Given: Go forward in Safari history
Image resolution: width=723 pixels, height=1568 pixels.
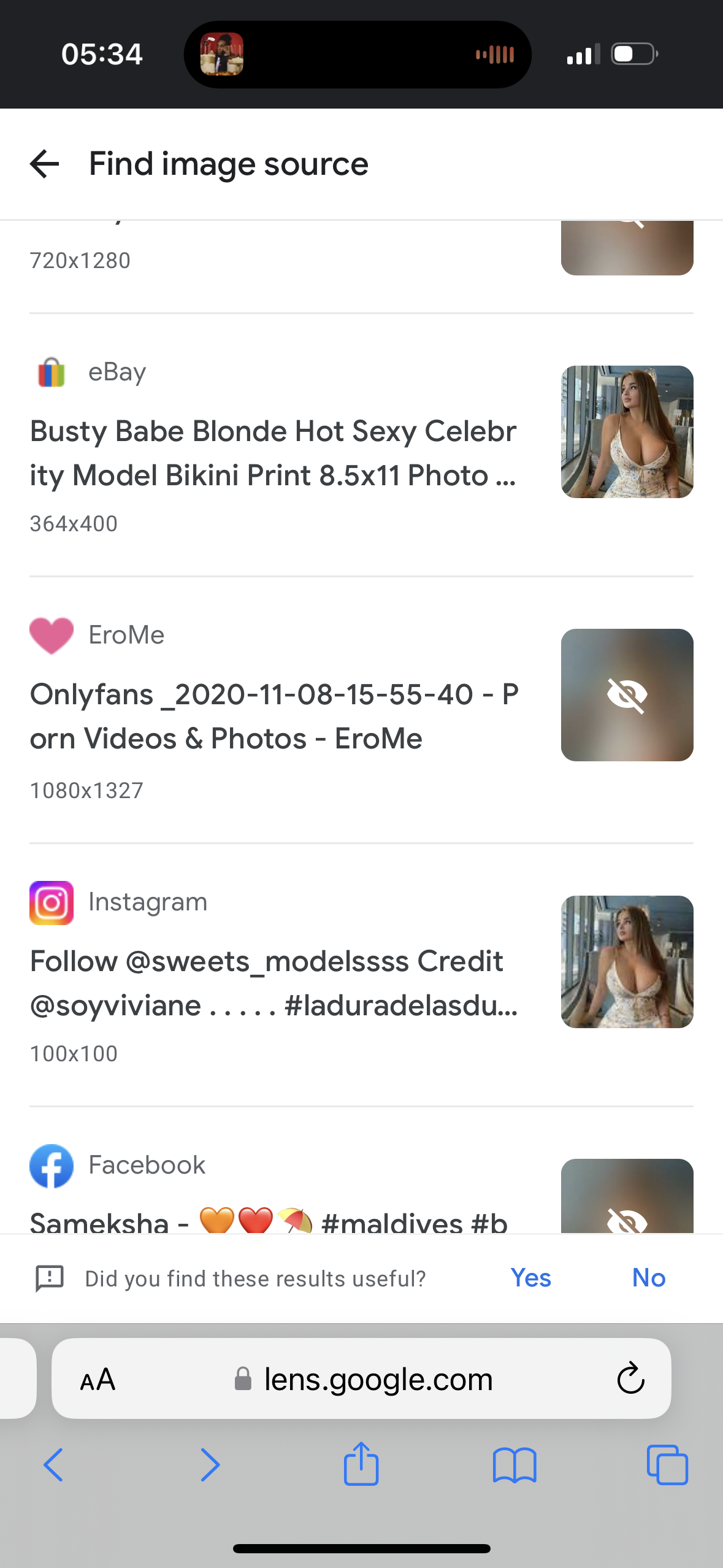Looking at the screenshot, I should [x=210, y=1465].
